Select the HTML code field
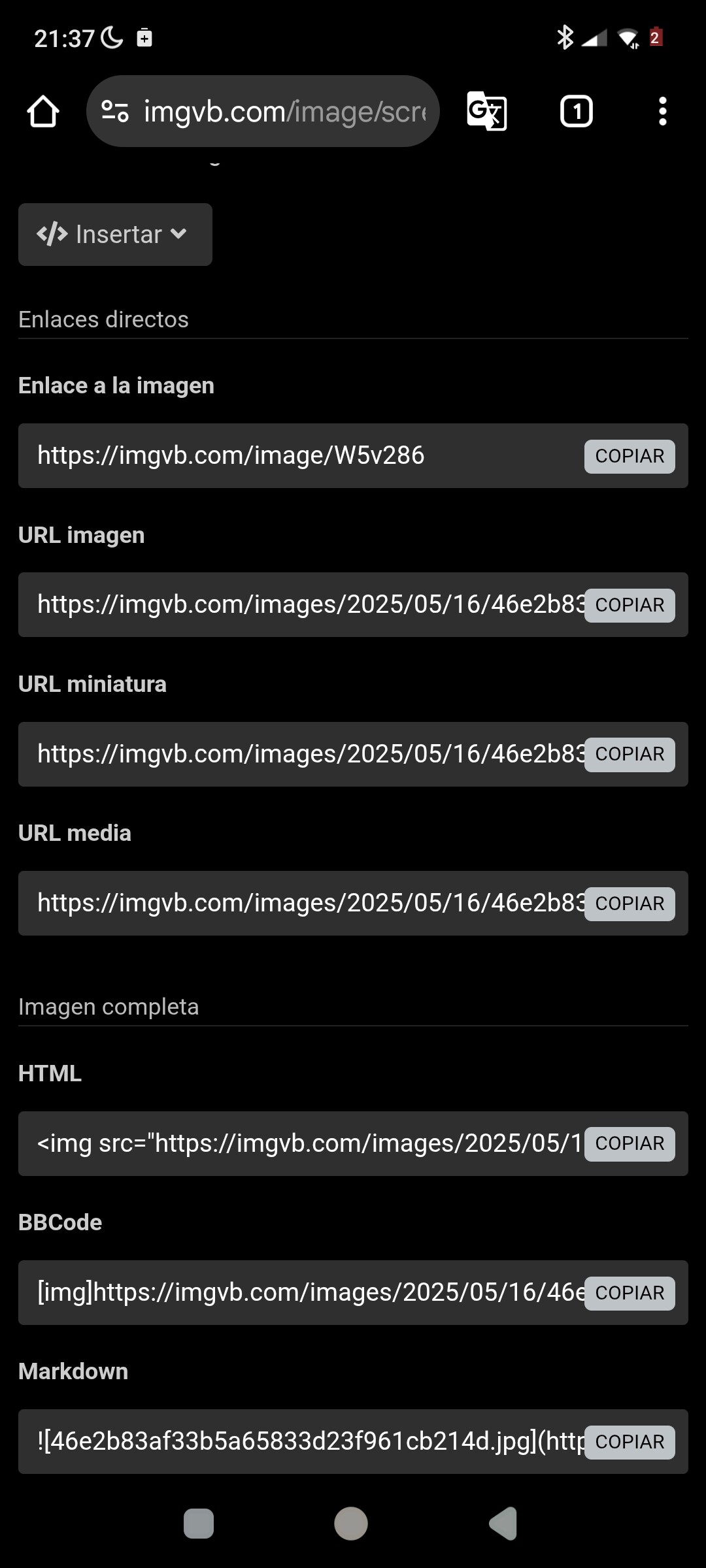Screen dimensions: 706x1568 coord(301,1143)
